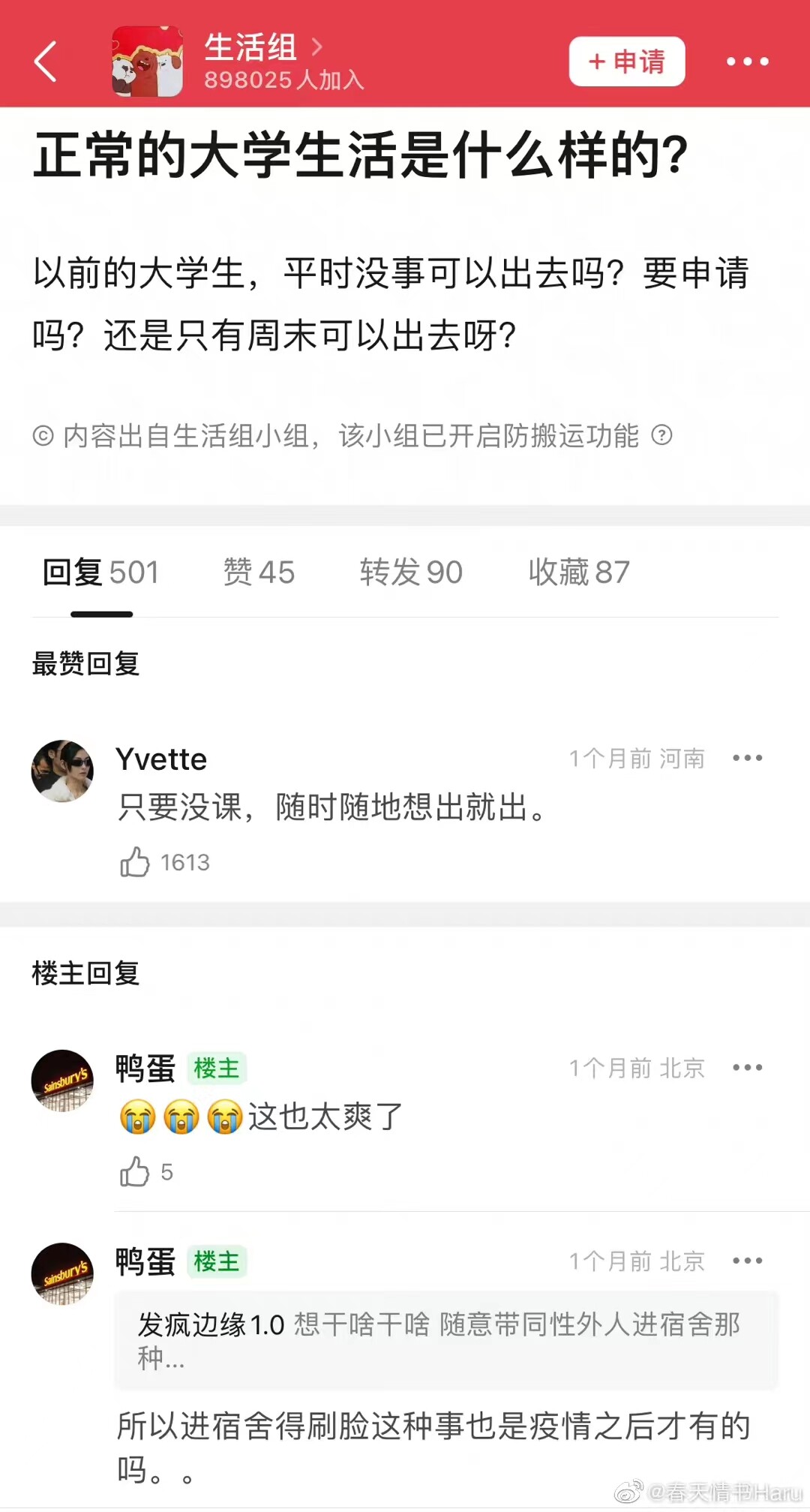This screenshot has width=810, height=1512.
Task: Open the 防搬运 help question mark
Action: (x=661, y=435)
